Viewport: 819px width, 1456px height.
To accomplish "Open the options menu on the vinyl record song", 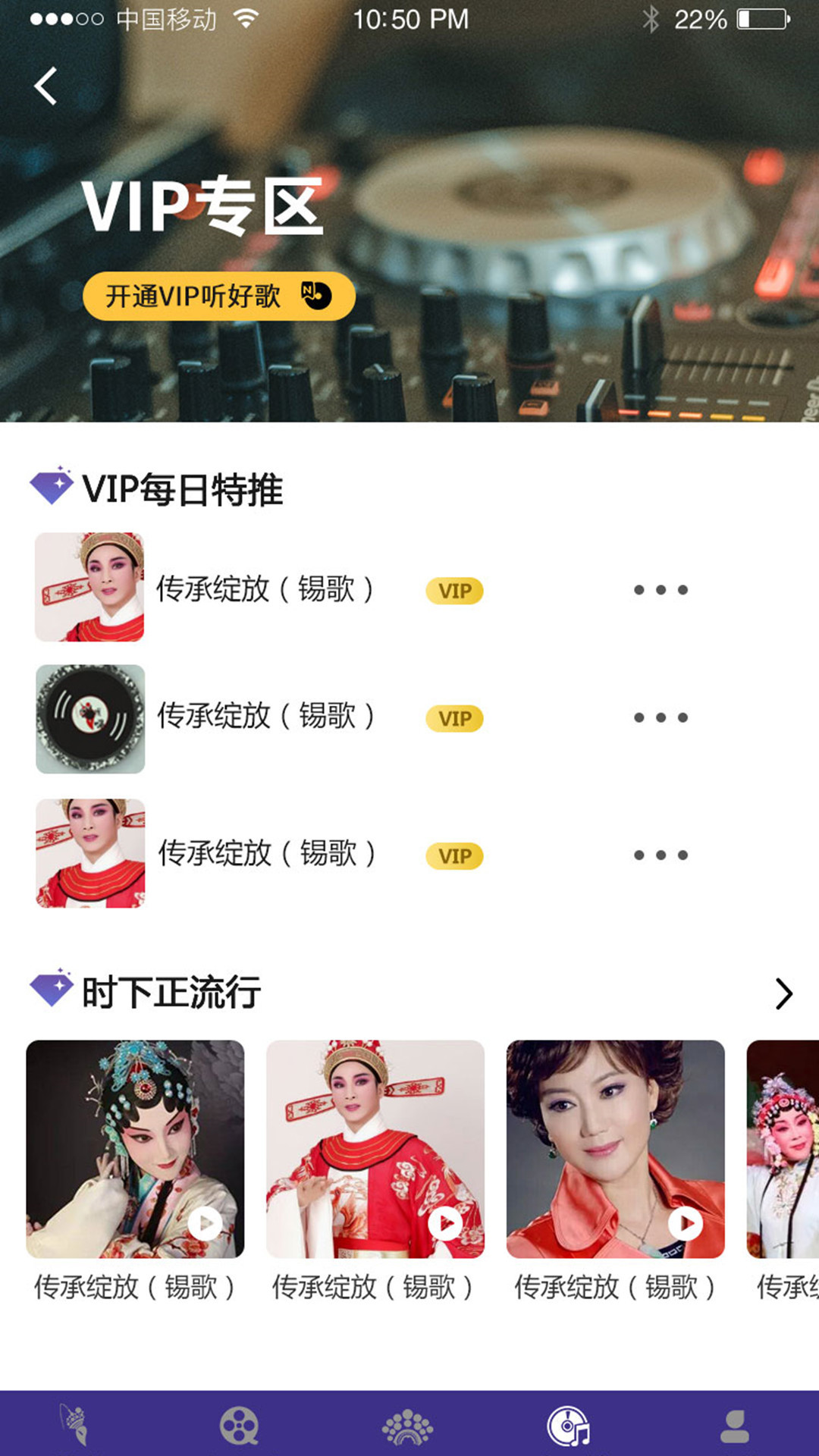I will [x=661, y=717].
